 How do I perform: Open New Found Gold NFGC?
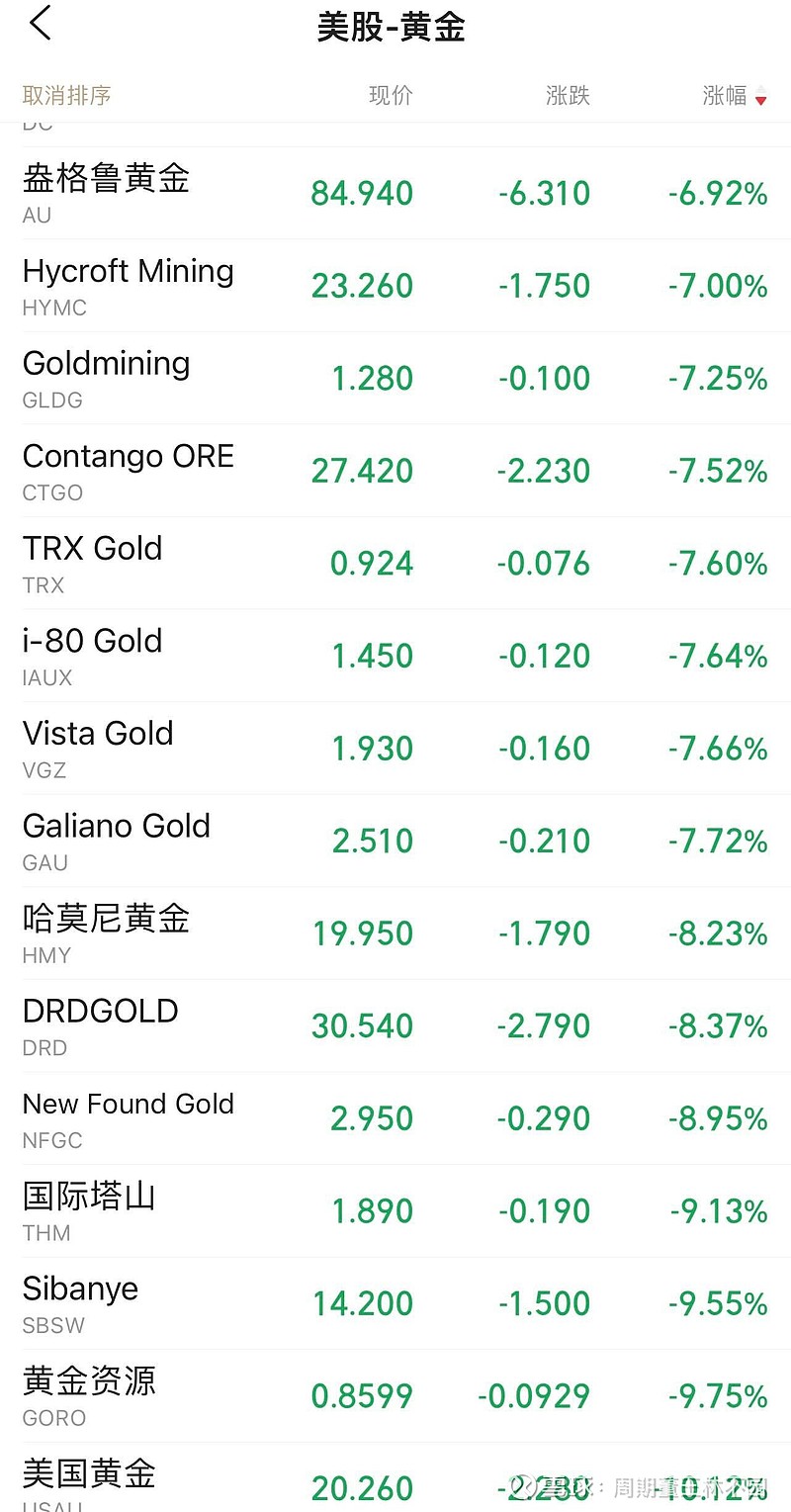pyautogui.click(x=395, y=1118)
